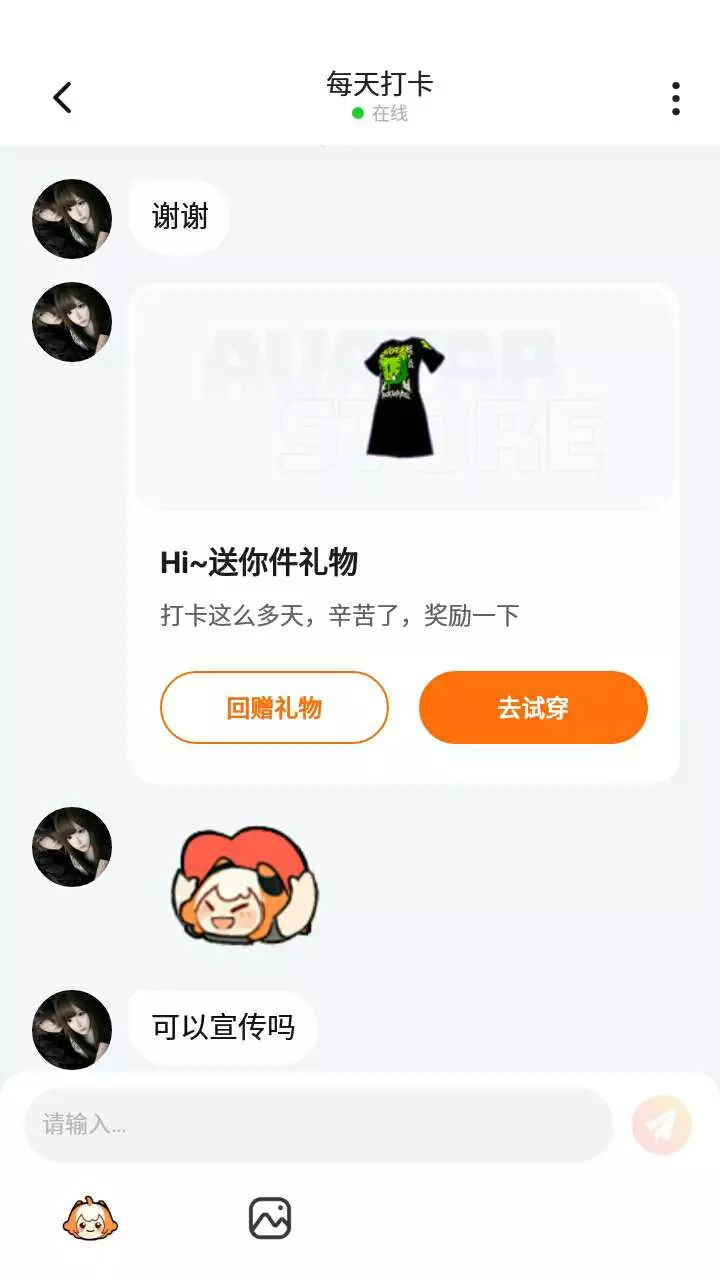Tap 去试穿 to try on gift
Screen dimensions: 720x1280
click(533, 708)
